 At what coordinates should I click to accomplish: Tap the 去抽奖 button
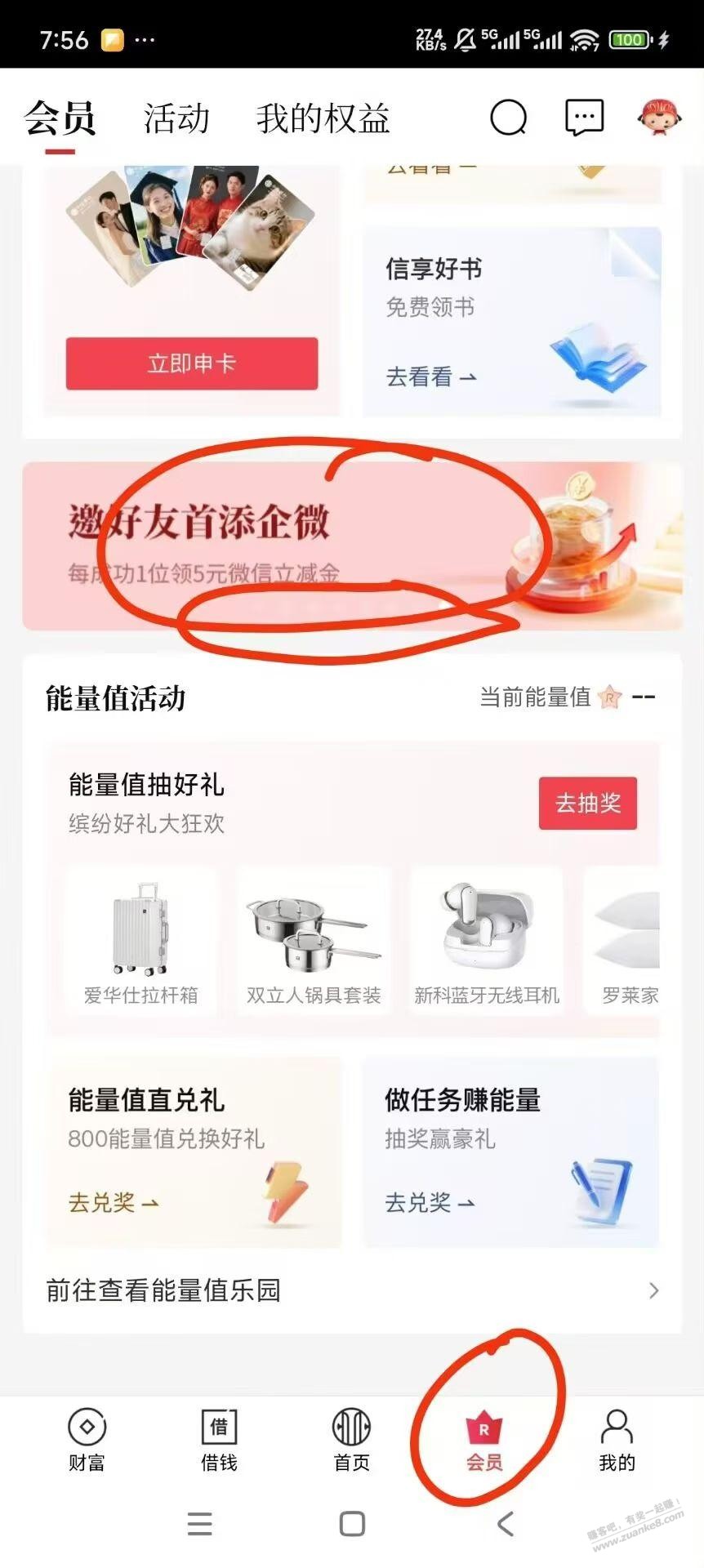[587, 803]
